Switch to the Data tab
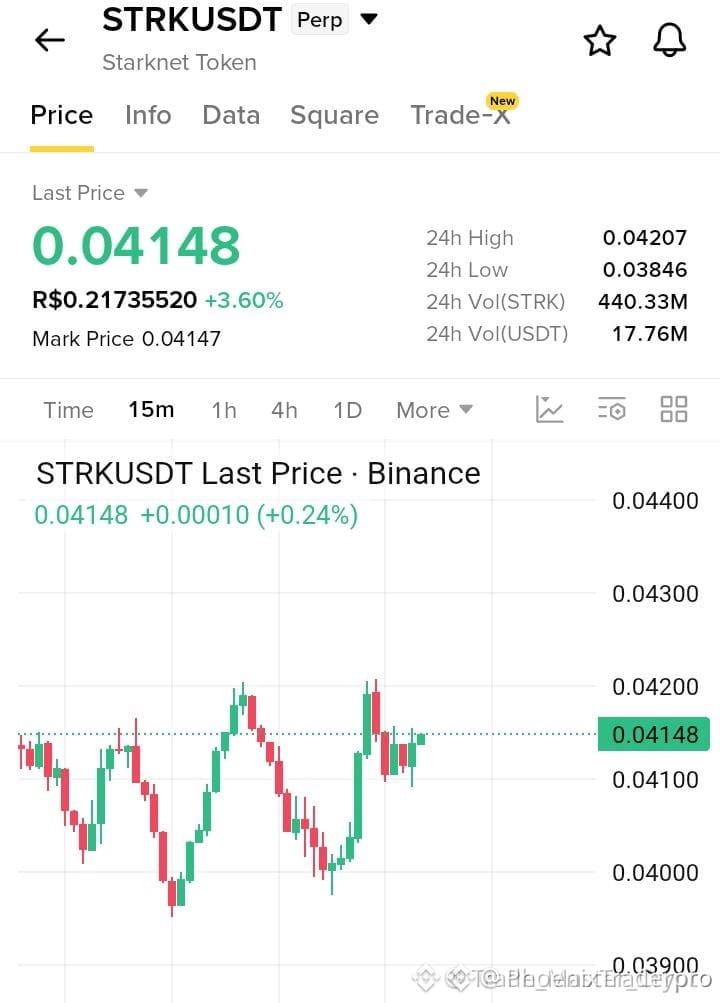 [x=231, y=115]
